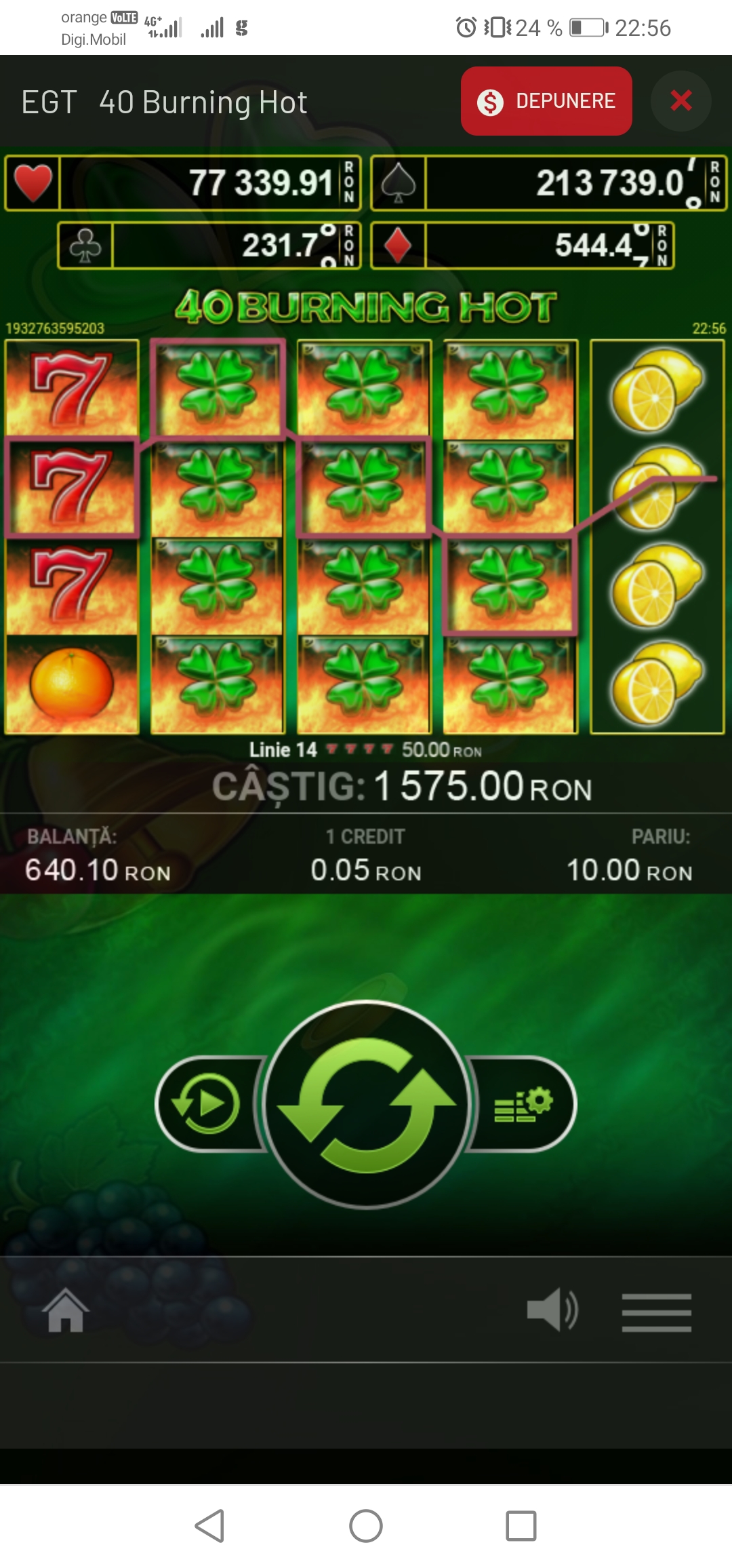The height and width of the screenshot is (1568, 732).
Task: Spin the reels with the green button
Action: pos(367,1104)
